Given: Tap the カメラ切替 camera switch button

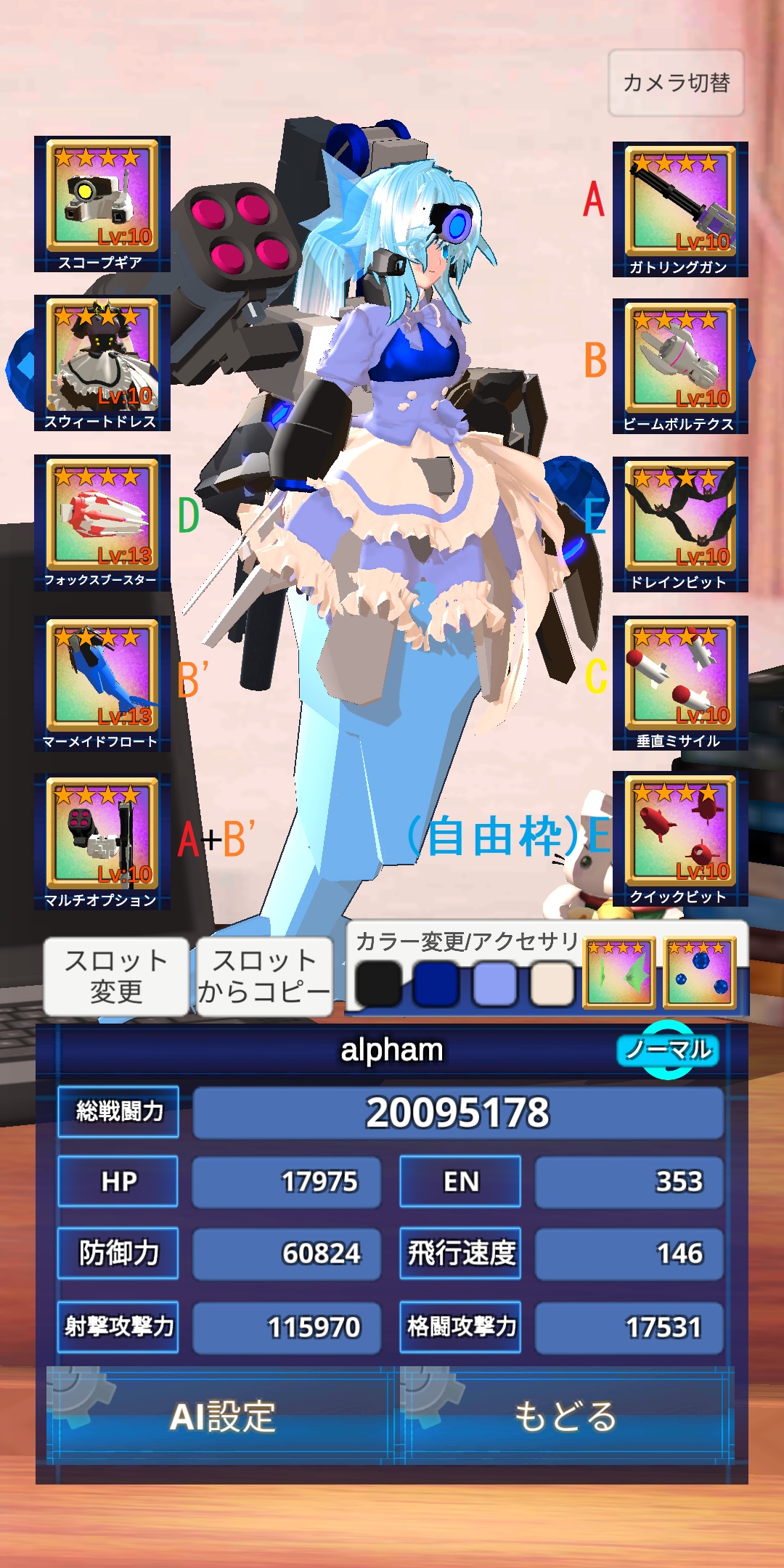Looking at the screenshot, I should pyautogui.click(x=676, y=83).
